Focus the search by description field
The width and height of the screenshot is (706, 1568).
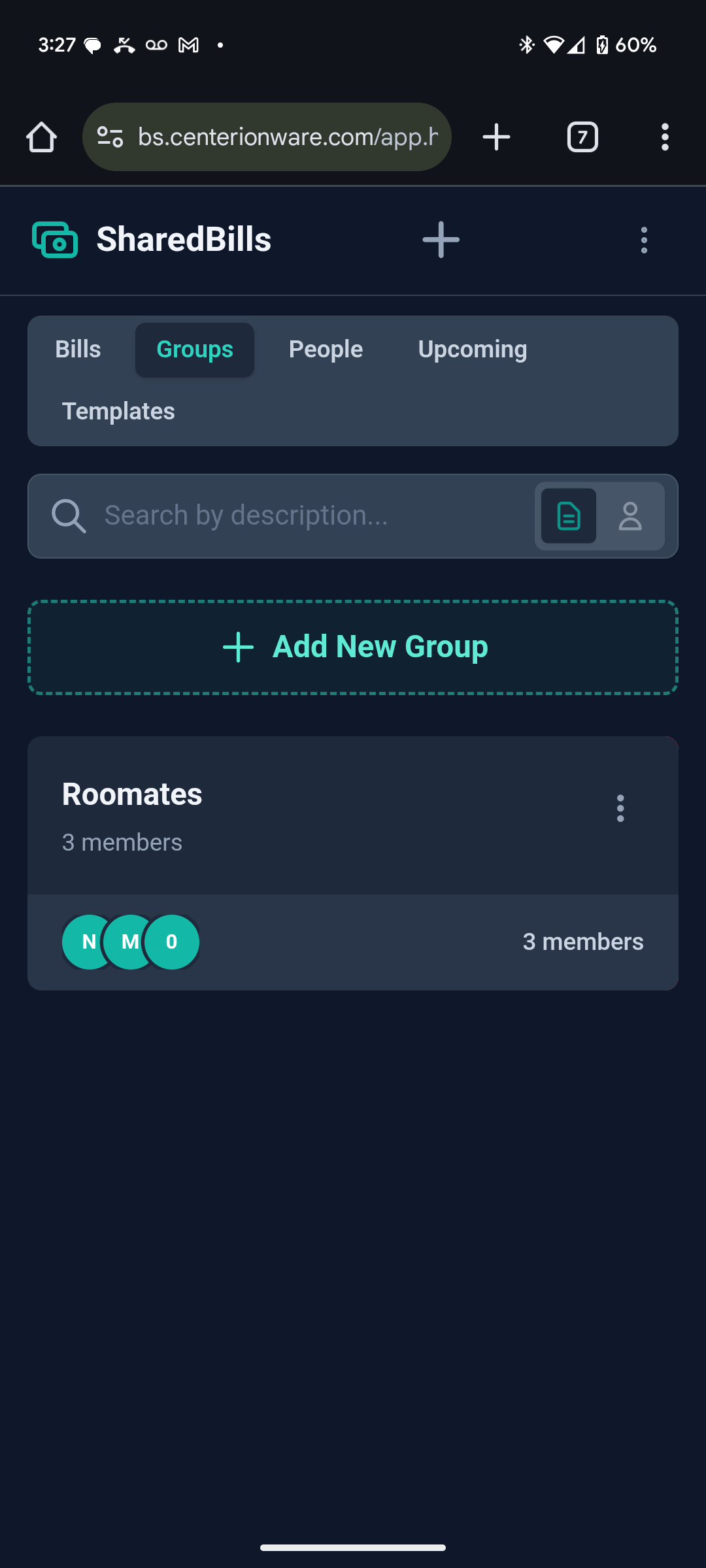(294, 515)
